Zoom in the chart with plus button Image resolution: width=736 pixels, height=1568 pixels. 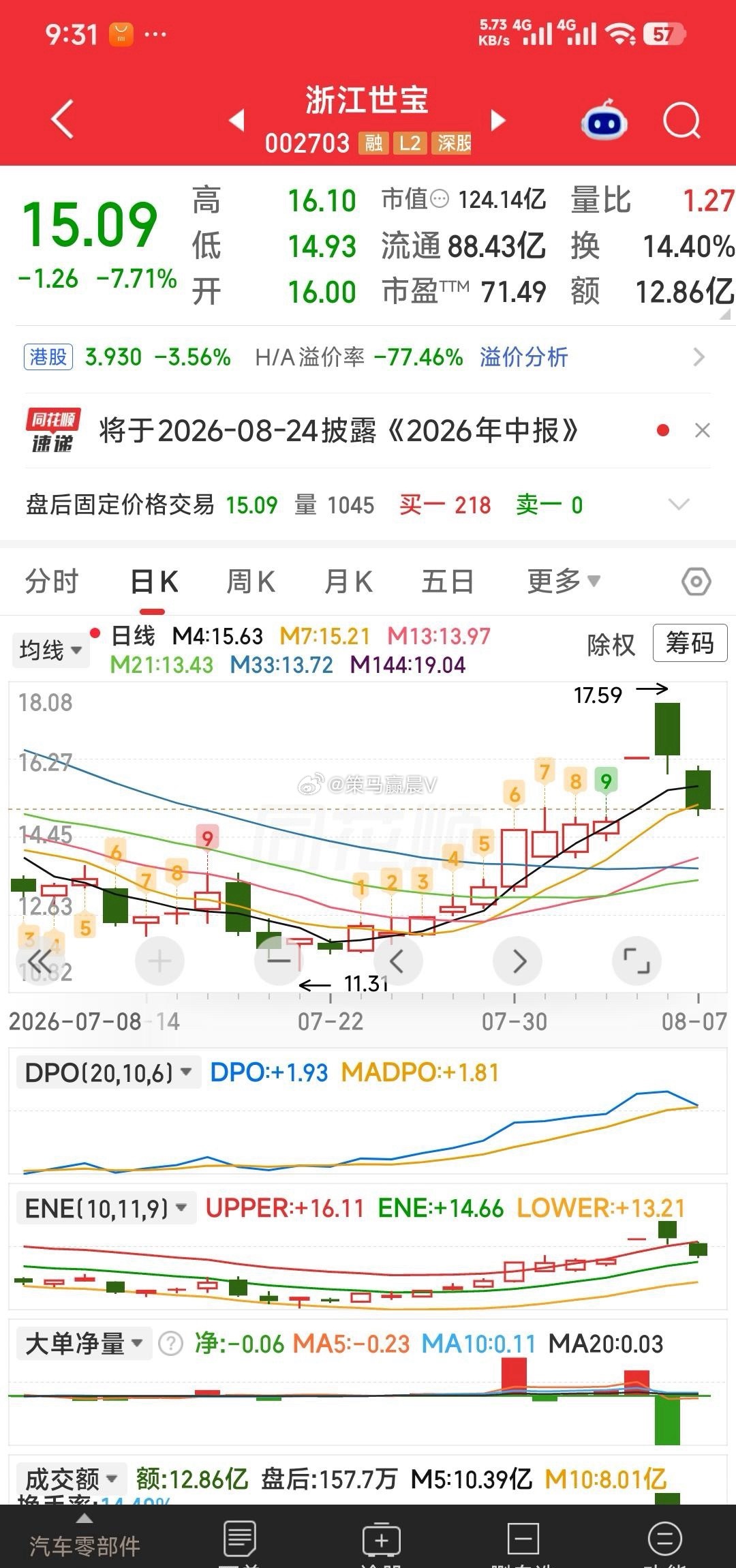click(x=159, y=961)
